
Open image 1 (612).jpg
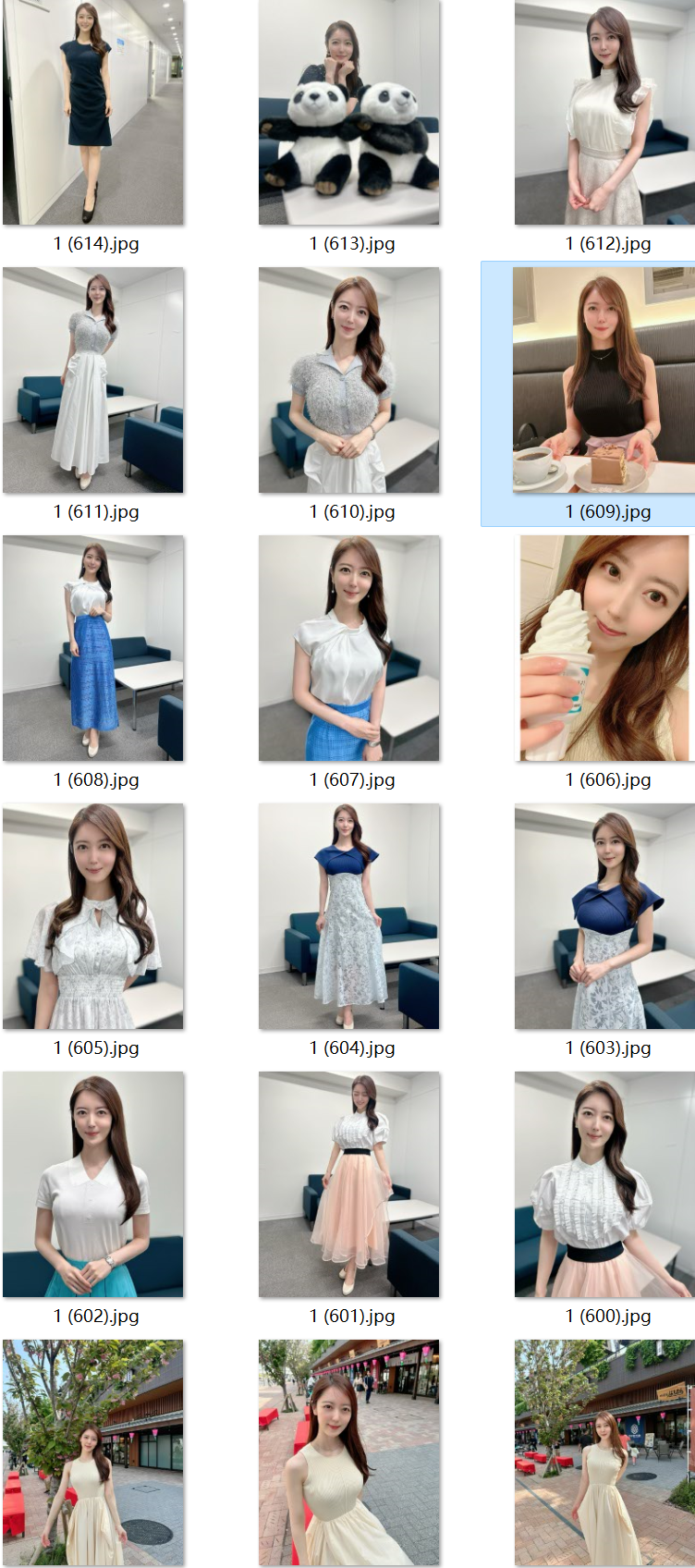click(x=604, y=113)
